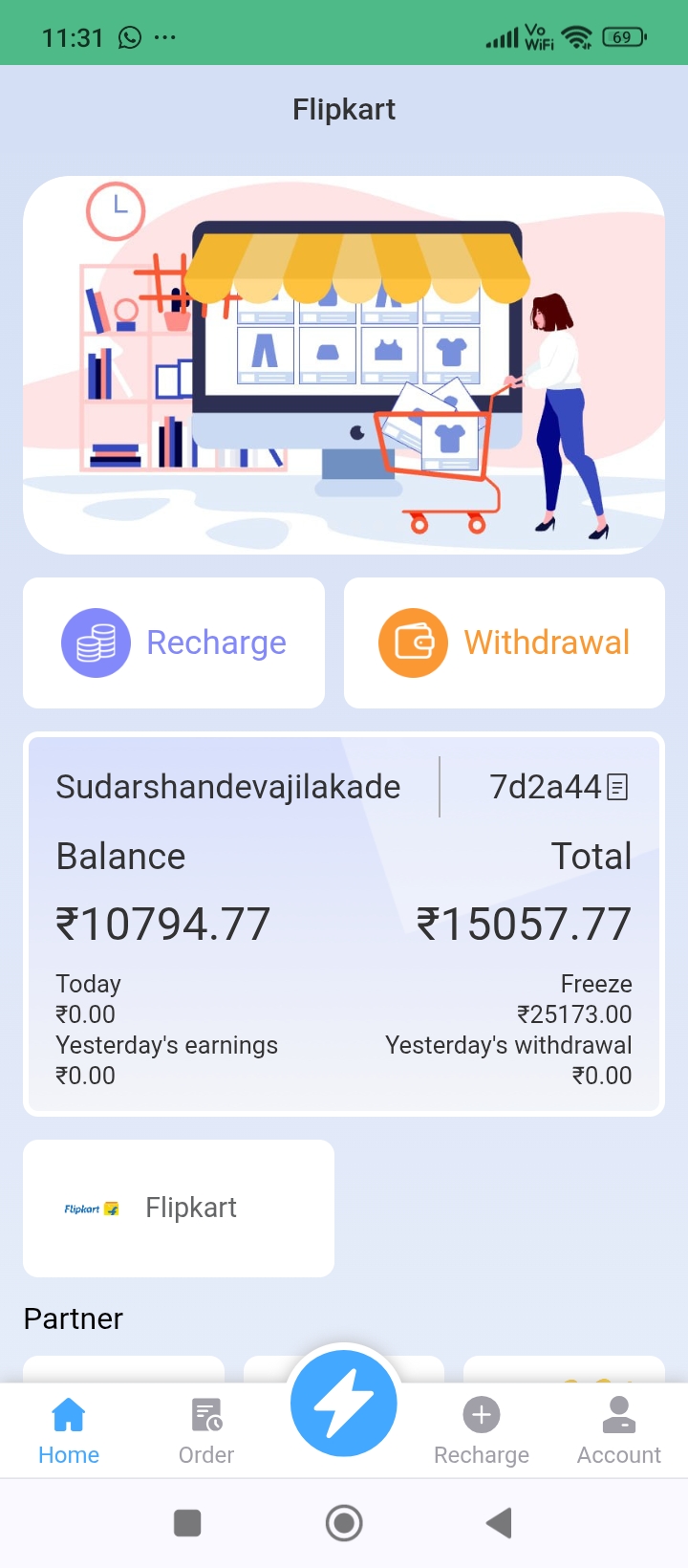Viewport: 688px width, 1568px height.
Task: Open the Flipkart card
Action: click(179, 1208)
